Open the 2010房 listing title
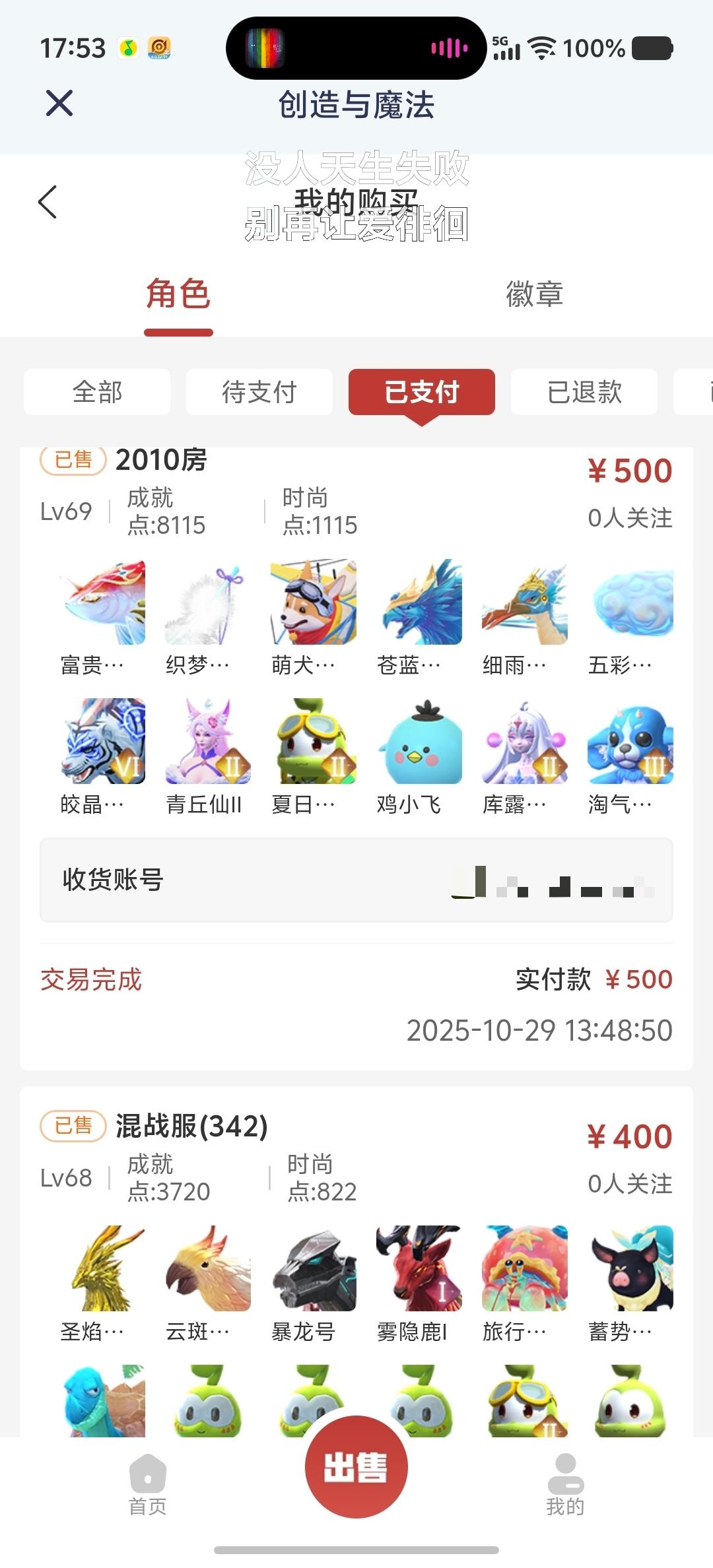The image size is (713, 1568). [160, 461]
